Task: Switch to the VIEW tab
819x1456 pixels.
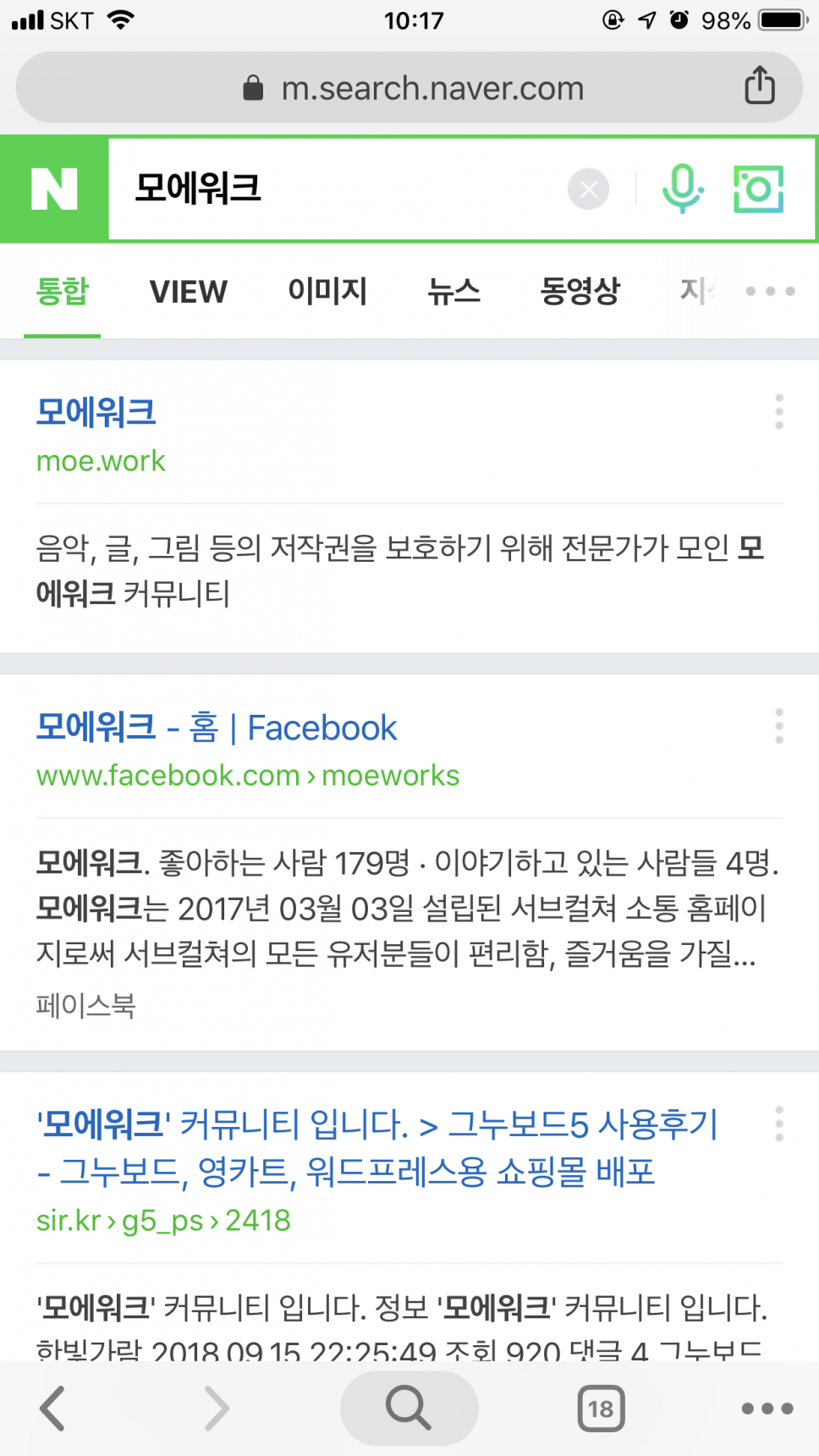Action: coord(188,292)
